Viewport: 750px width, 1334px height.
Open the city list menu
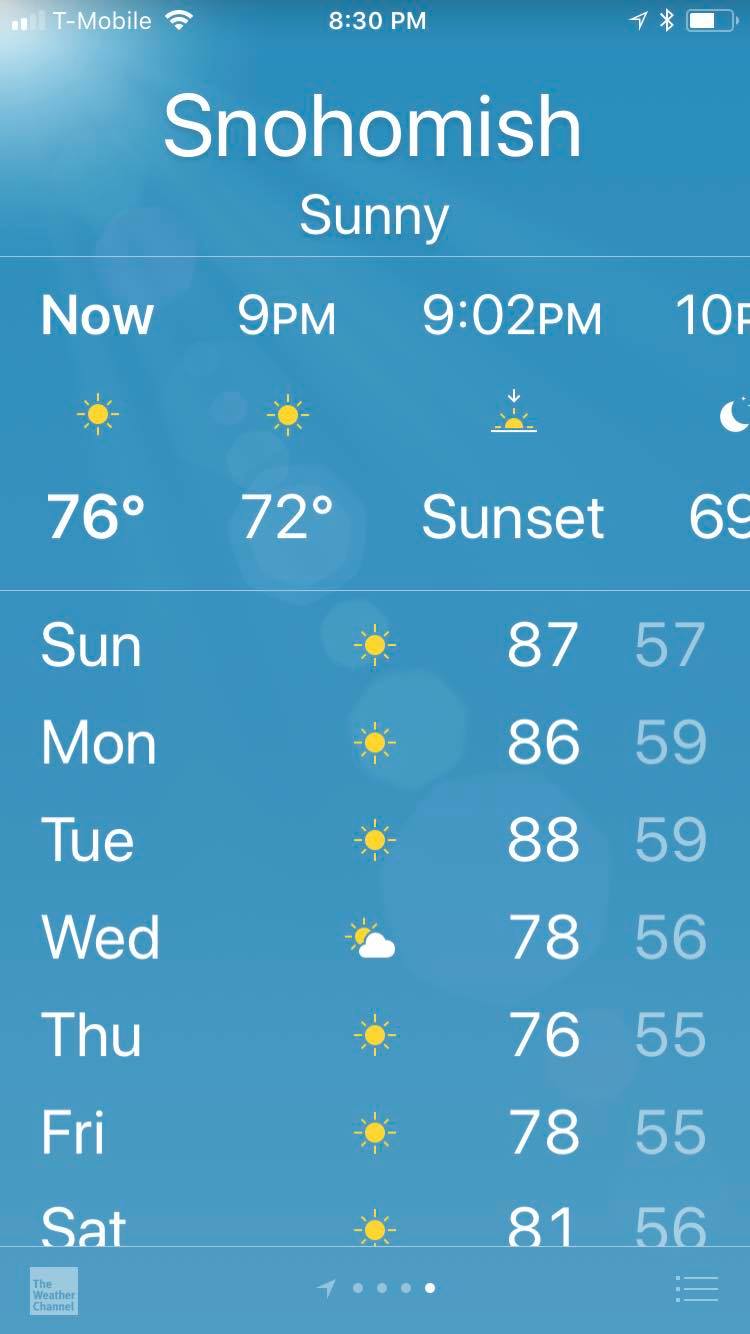tap(697, 1288)
